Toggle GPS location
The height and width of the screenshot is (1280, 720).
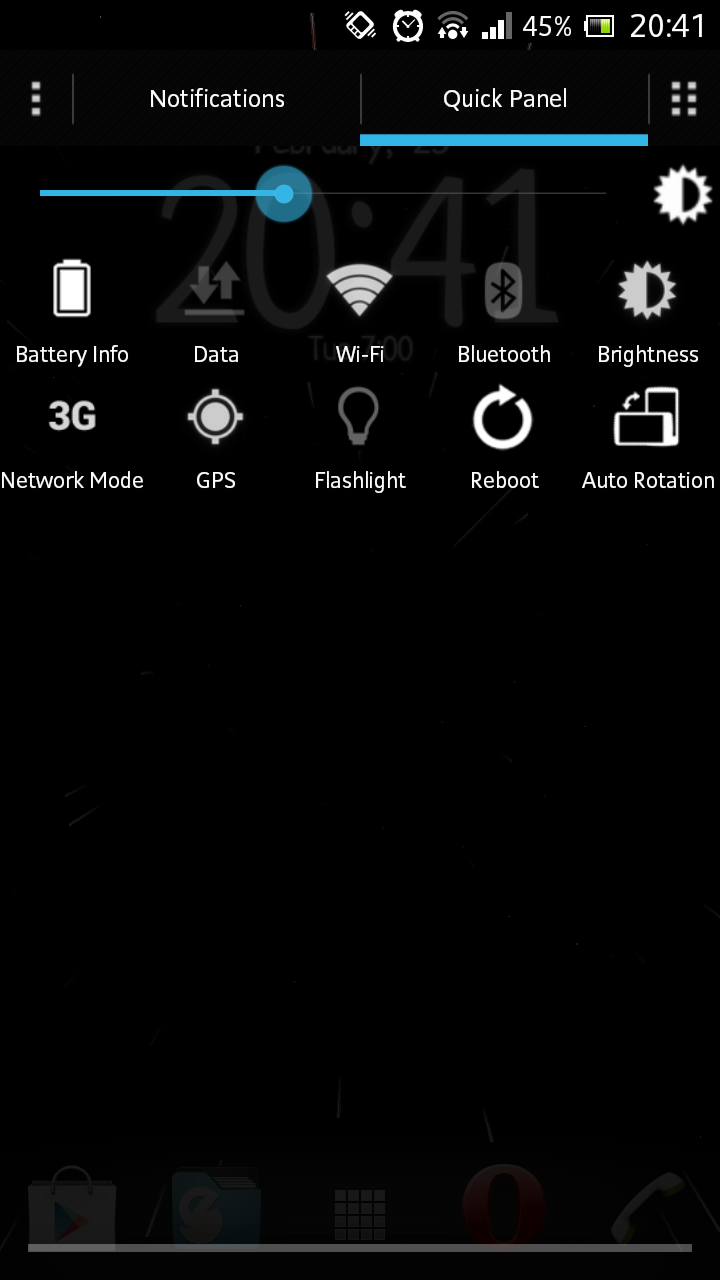216,441
